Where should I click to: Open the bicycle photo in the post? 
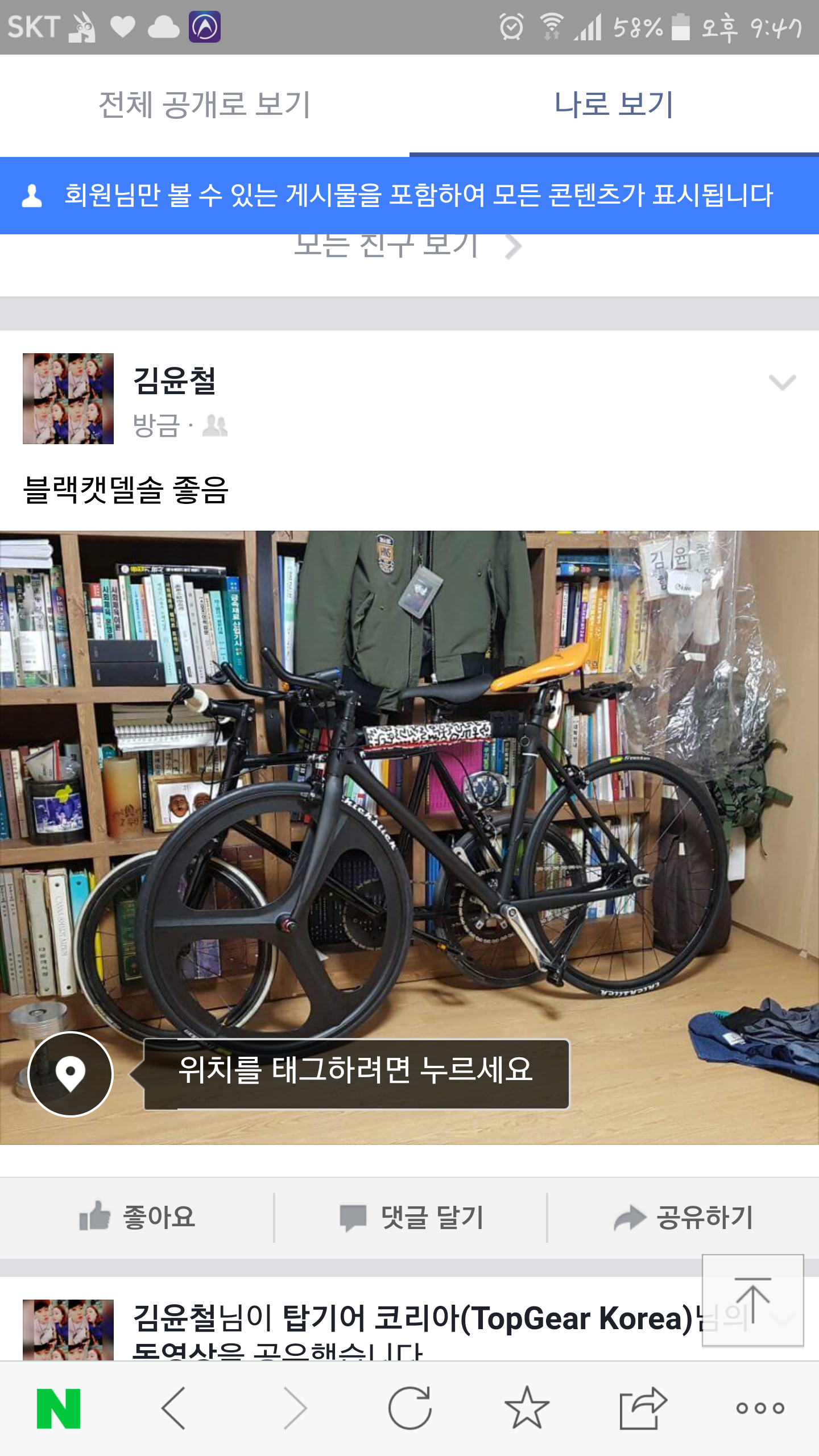(x=409, y=796)
